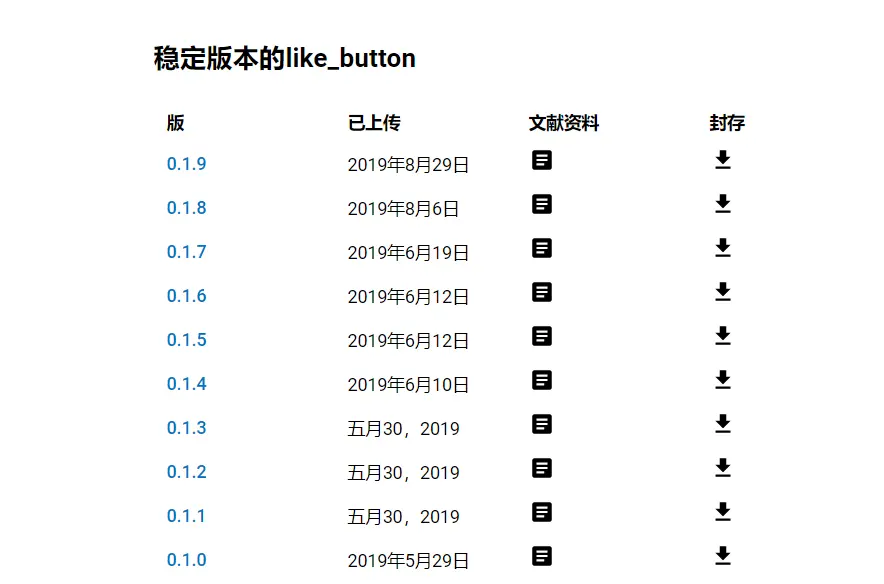Screen dimensions: 884x584
Task: Open version 0.1.8 link
Action: click(187, 208)
